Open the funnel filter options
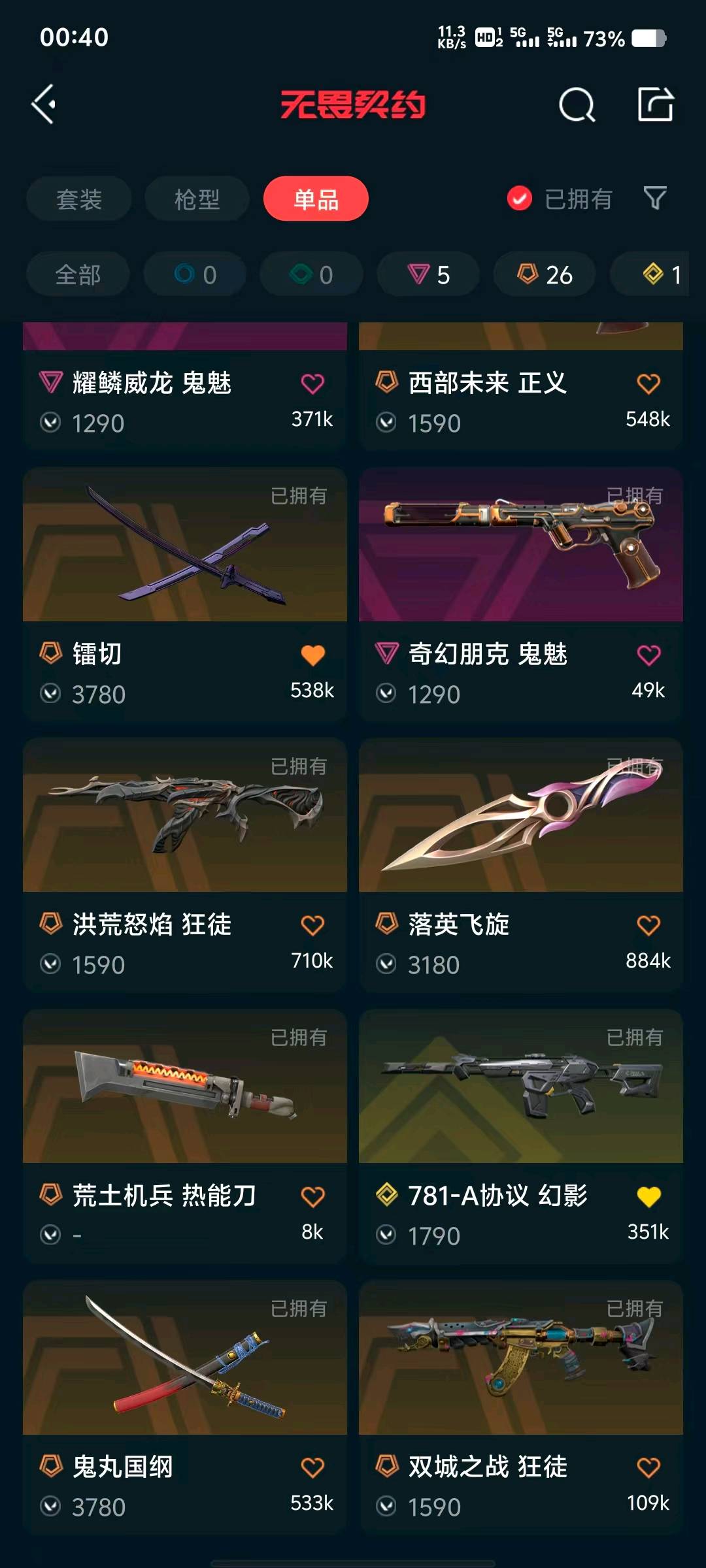This screenshot has width=706, height=1568. (654, 198)
